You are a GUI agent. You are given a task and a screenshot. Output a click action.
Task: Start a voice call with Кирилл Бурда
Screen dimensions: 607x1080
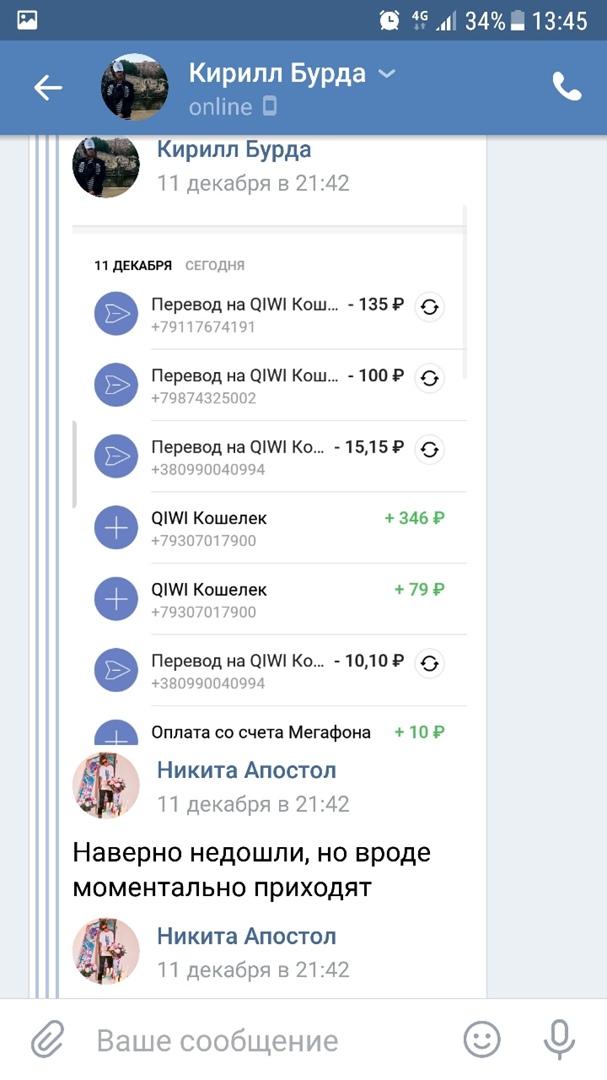tap(566, 88)
